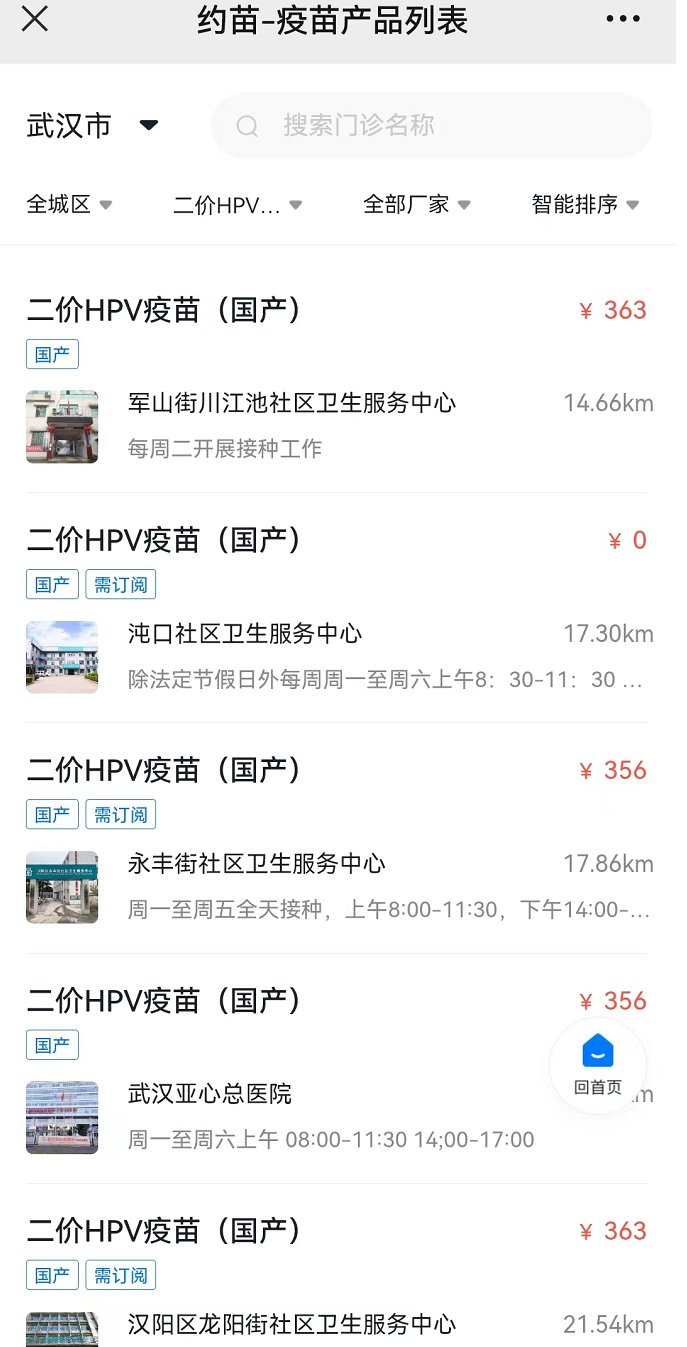Close the vaccine product list page
The image size is (687, 1347).
click(35, 19)
